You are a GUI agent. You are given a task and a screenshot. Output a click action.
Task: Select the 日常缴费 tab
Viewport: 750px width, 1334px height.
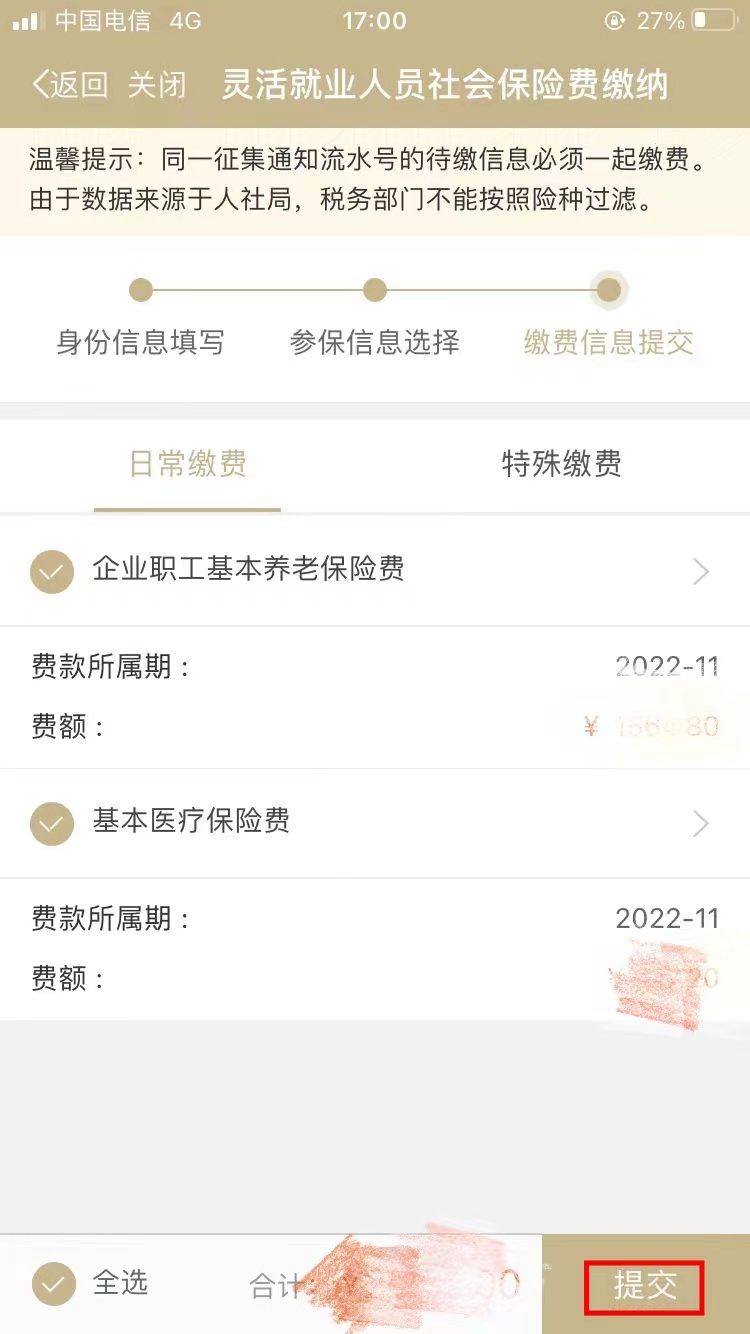tap(187, 464)
